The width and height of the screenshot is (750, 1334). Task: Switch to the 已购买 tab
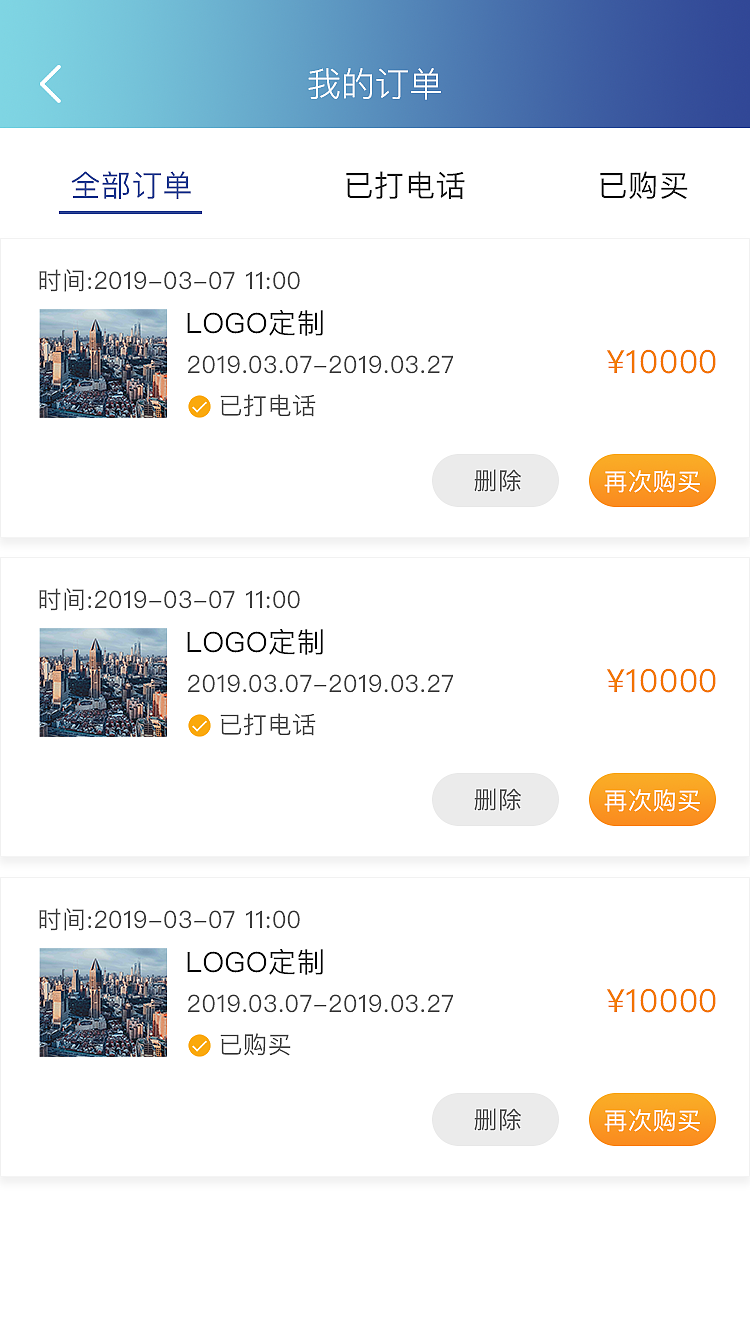[643, 186]
